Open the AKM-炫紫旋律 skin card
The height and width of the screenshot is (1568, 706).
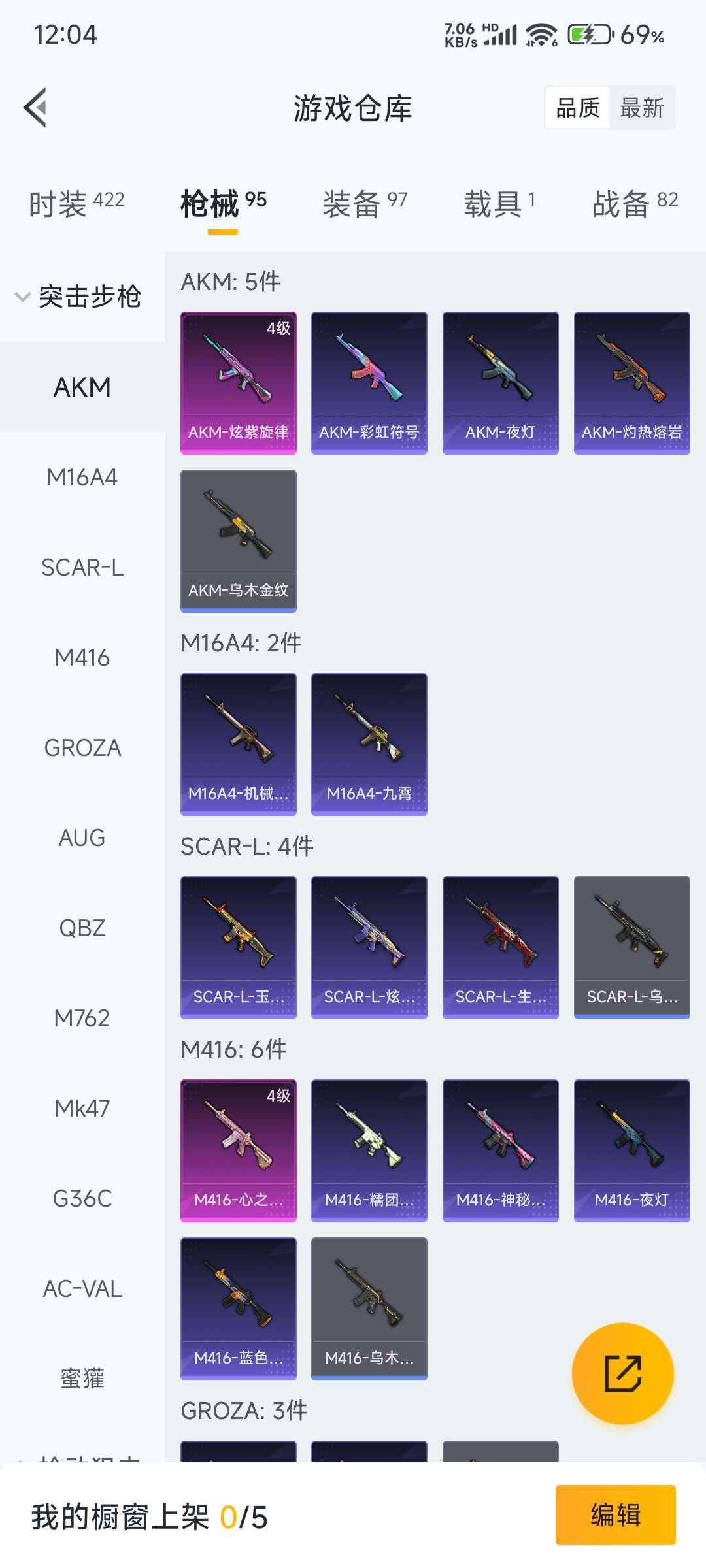tap(239, 383)
